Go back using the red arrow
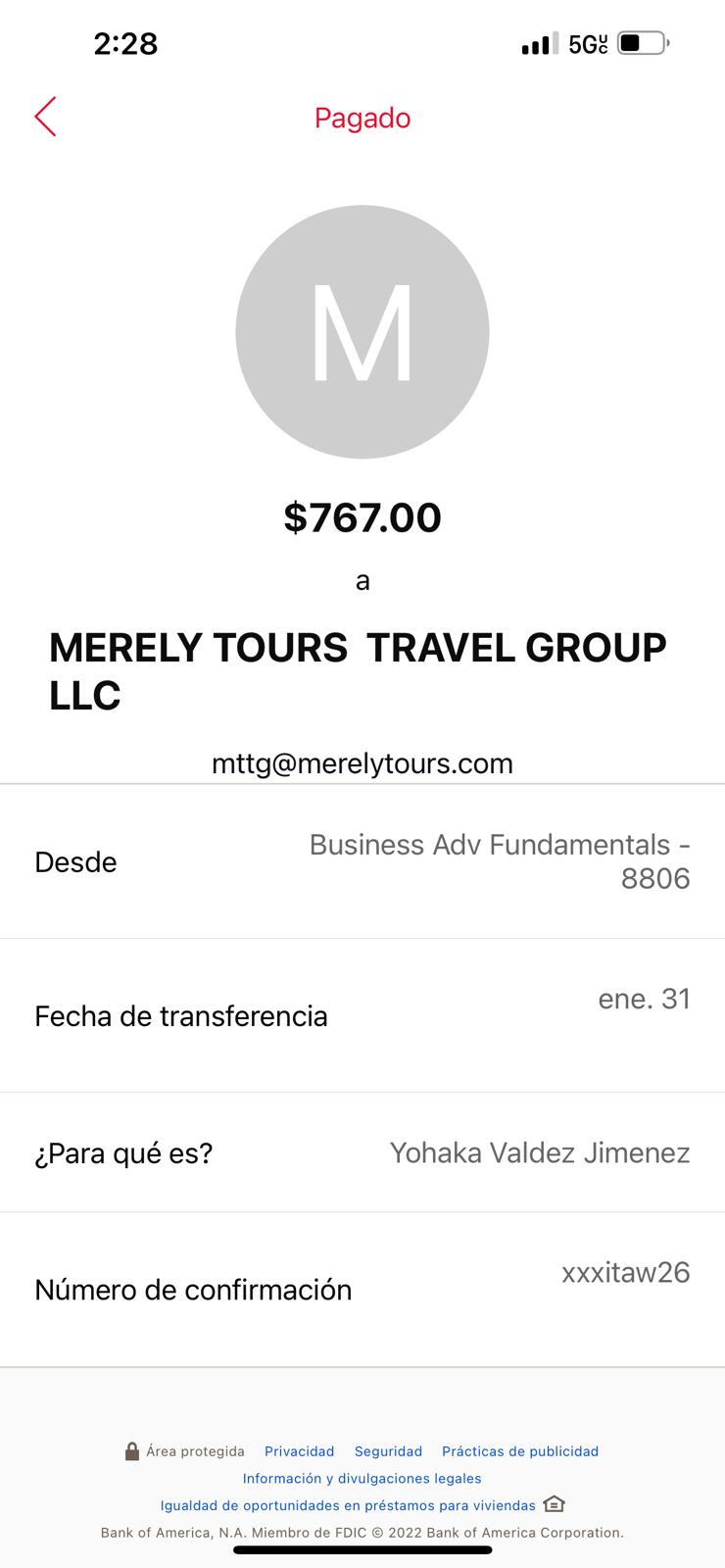 [x=45, y=117]
